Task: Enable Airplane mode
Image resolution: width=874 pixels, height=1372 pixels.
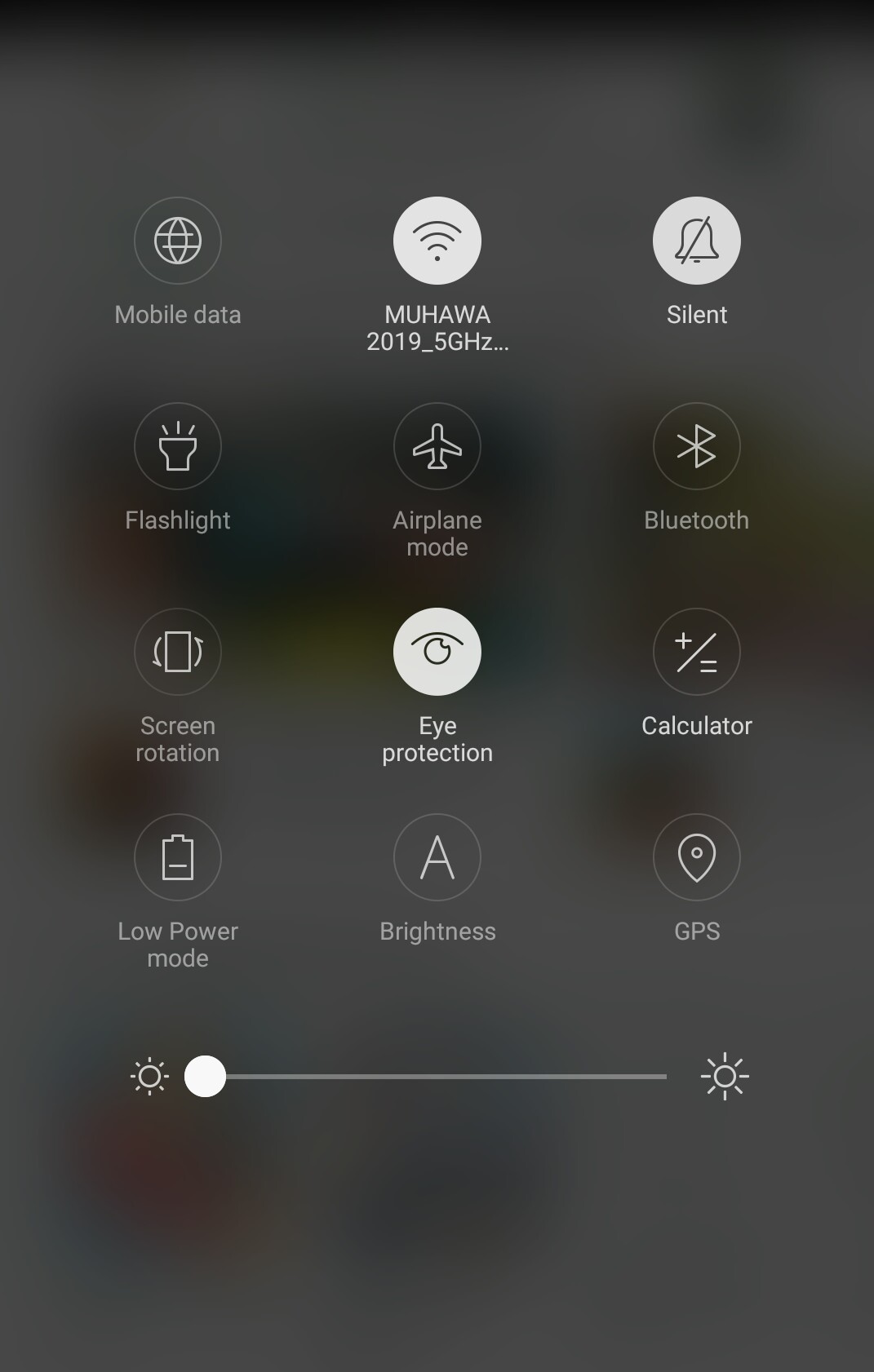Action: [x=437, y=446]
